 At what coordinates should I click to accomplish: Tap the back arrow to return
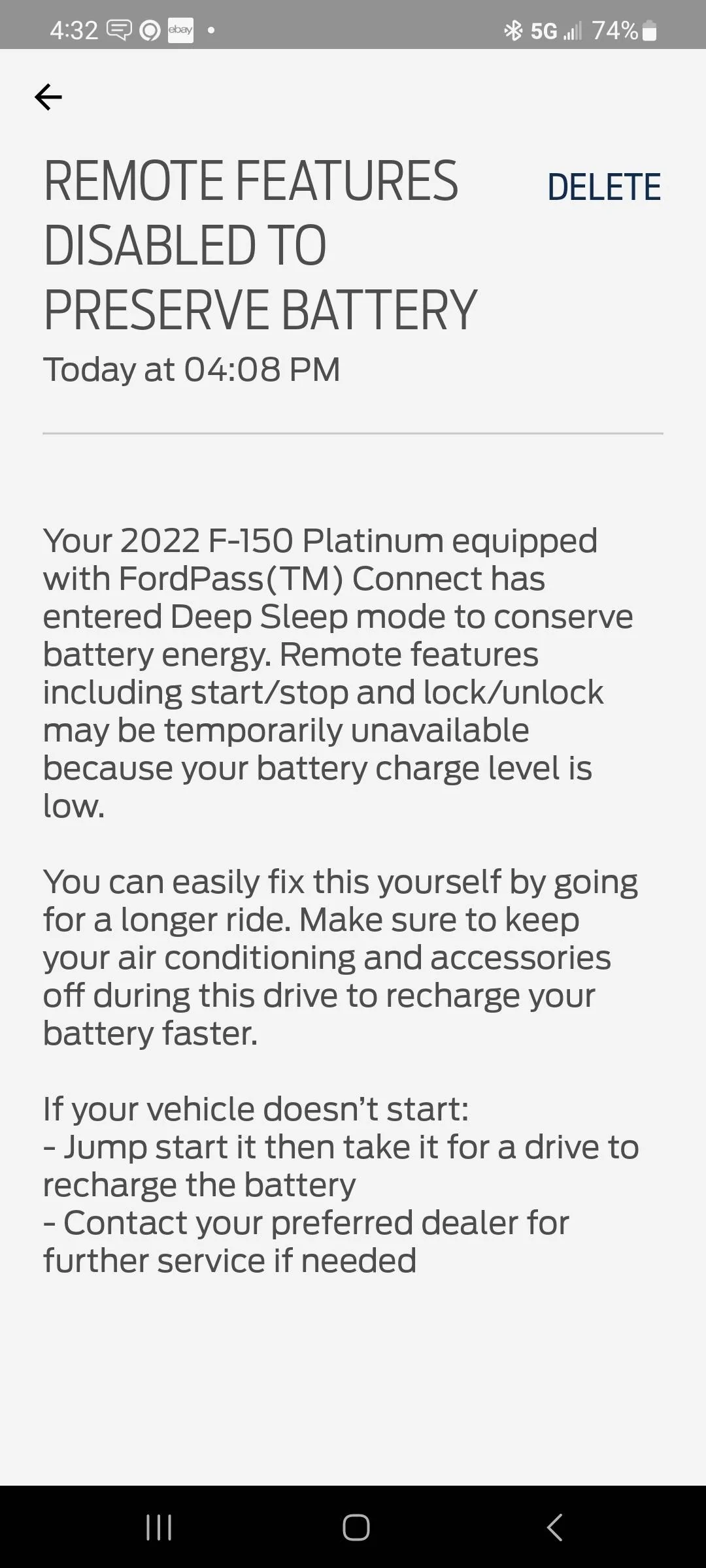click(48, 97)
